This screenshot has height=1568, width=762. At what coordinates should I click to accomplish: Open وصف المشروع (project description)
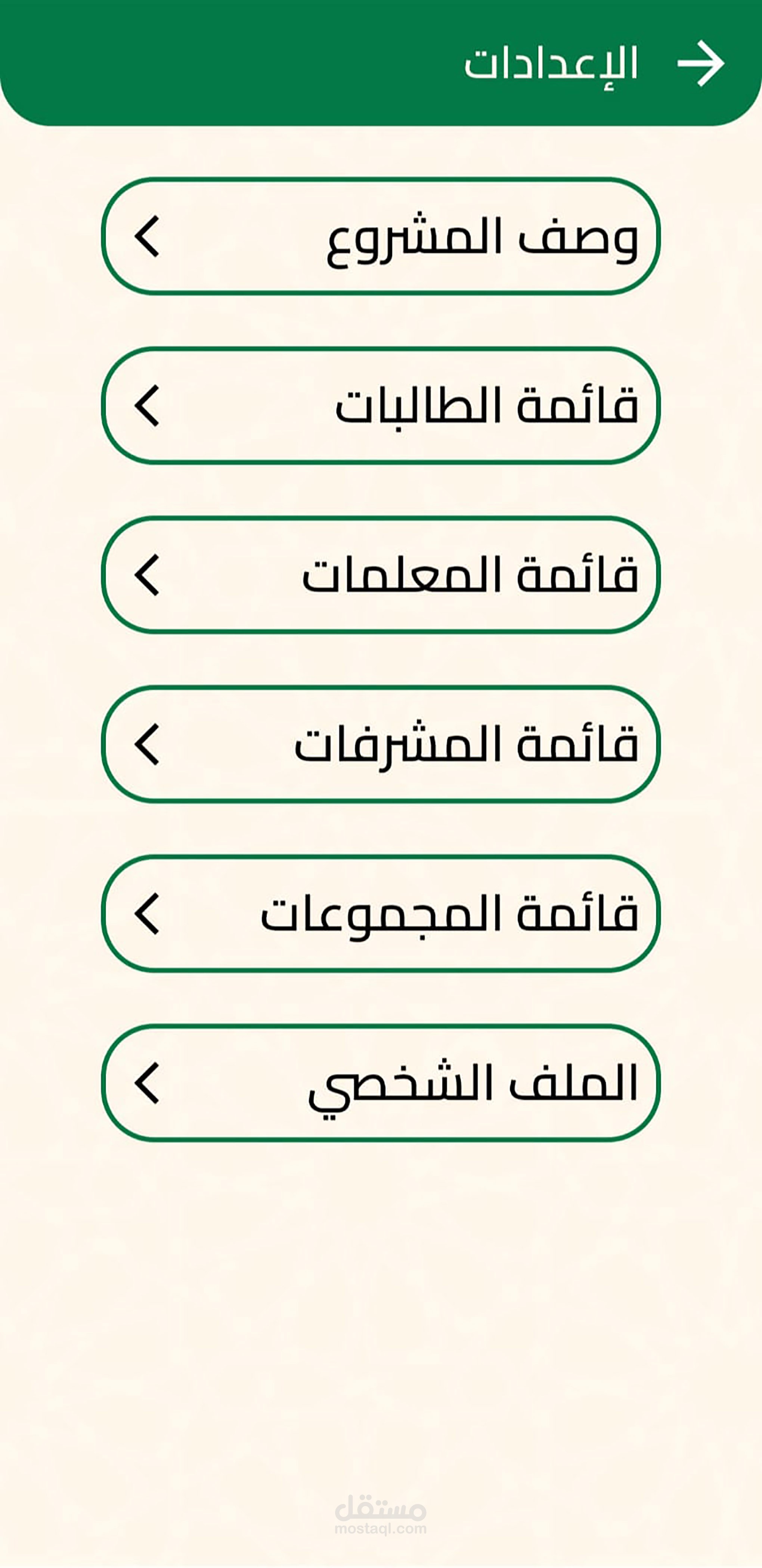coord(381,236)
